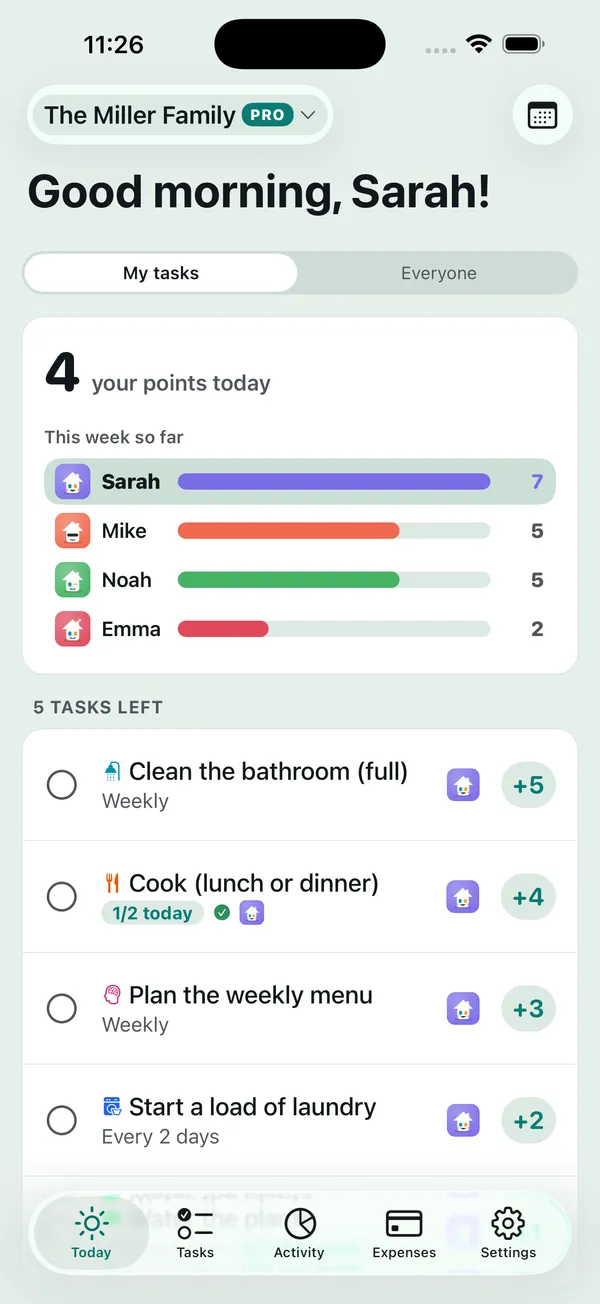Switch to the Everyone segment
The height and width of the screenshot is (1304, 600).
(438, 273)
